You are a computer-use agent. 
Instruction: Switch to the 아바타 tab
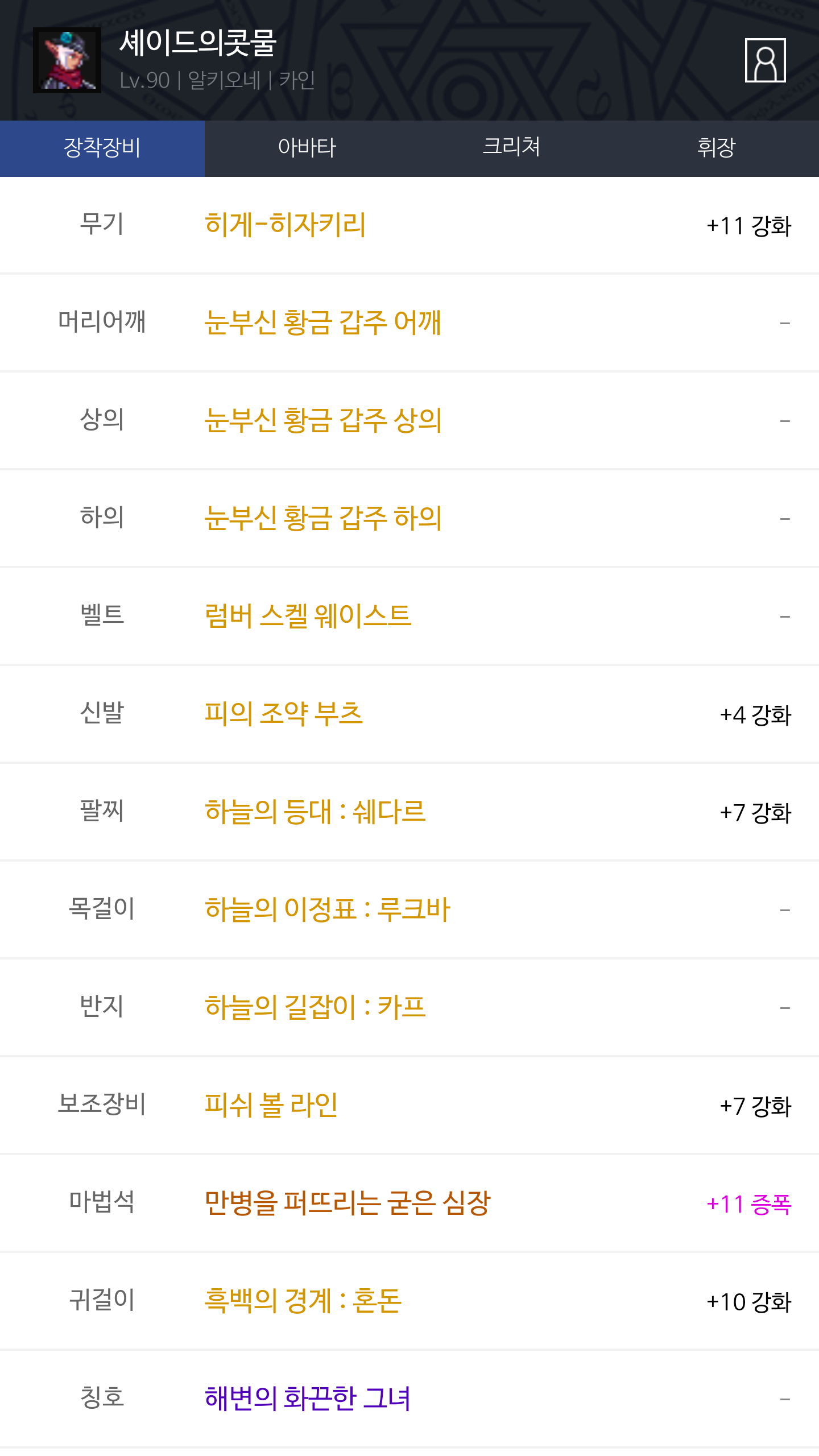[x=307, y=148]
